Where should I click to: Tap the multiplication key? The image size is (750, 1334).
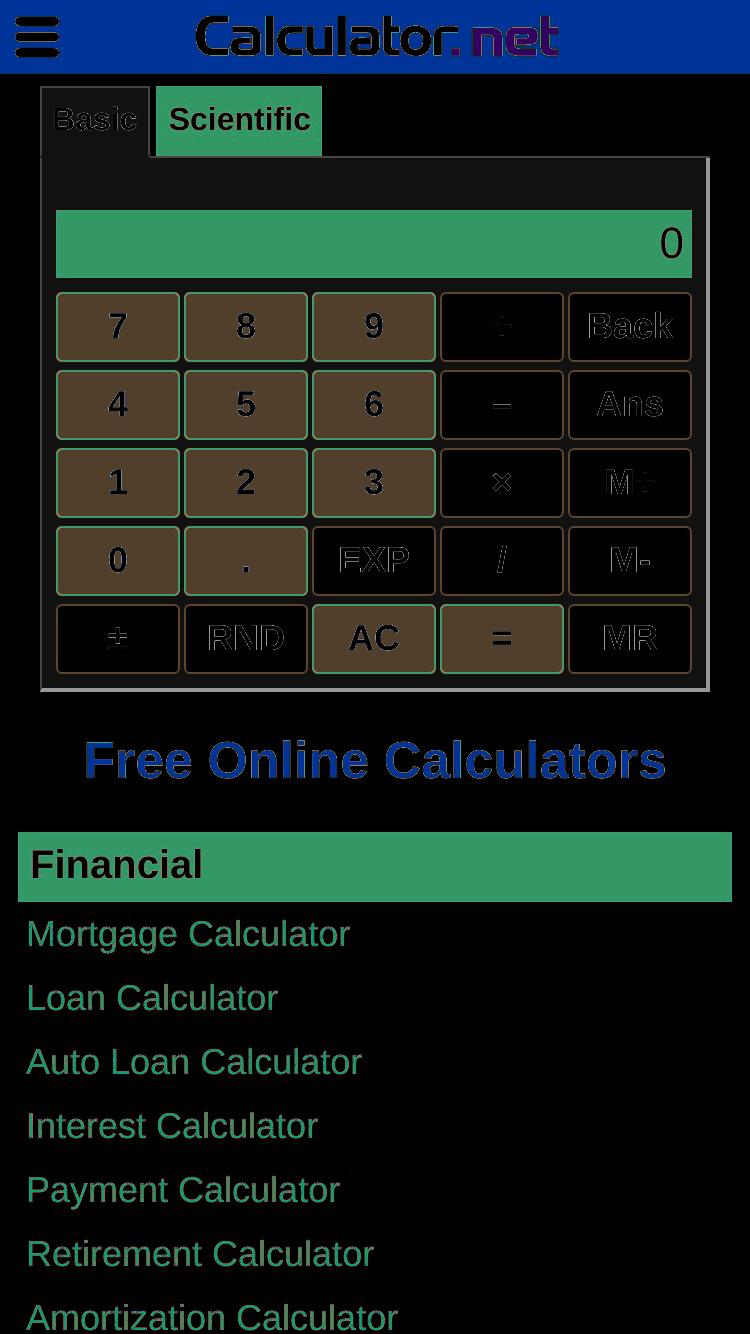(x=502, y=483)
